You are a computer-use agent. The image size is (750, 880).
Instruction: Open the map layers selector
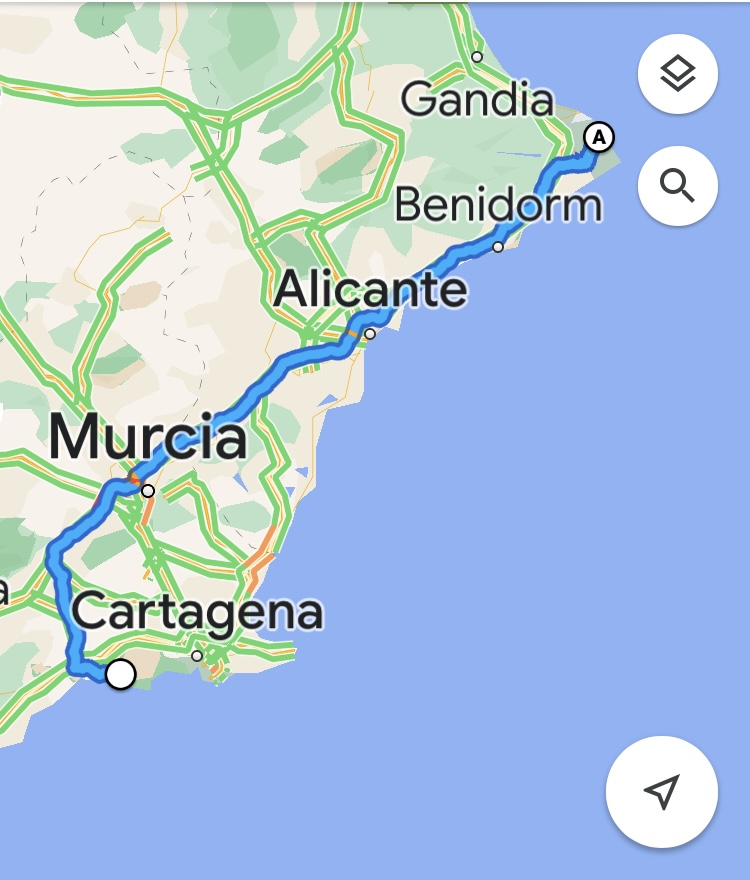tap(677, 73)
